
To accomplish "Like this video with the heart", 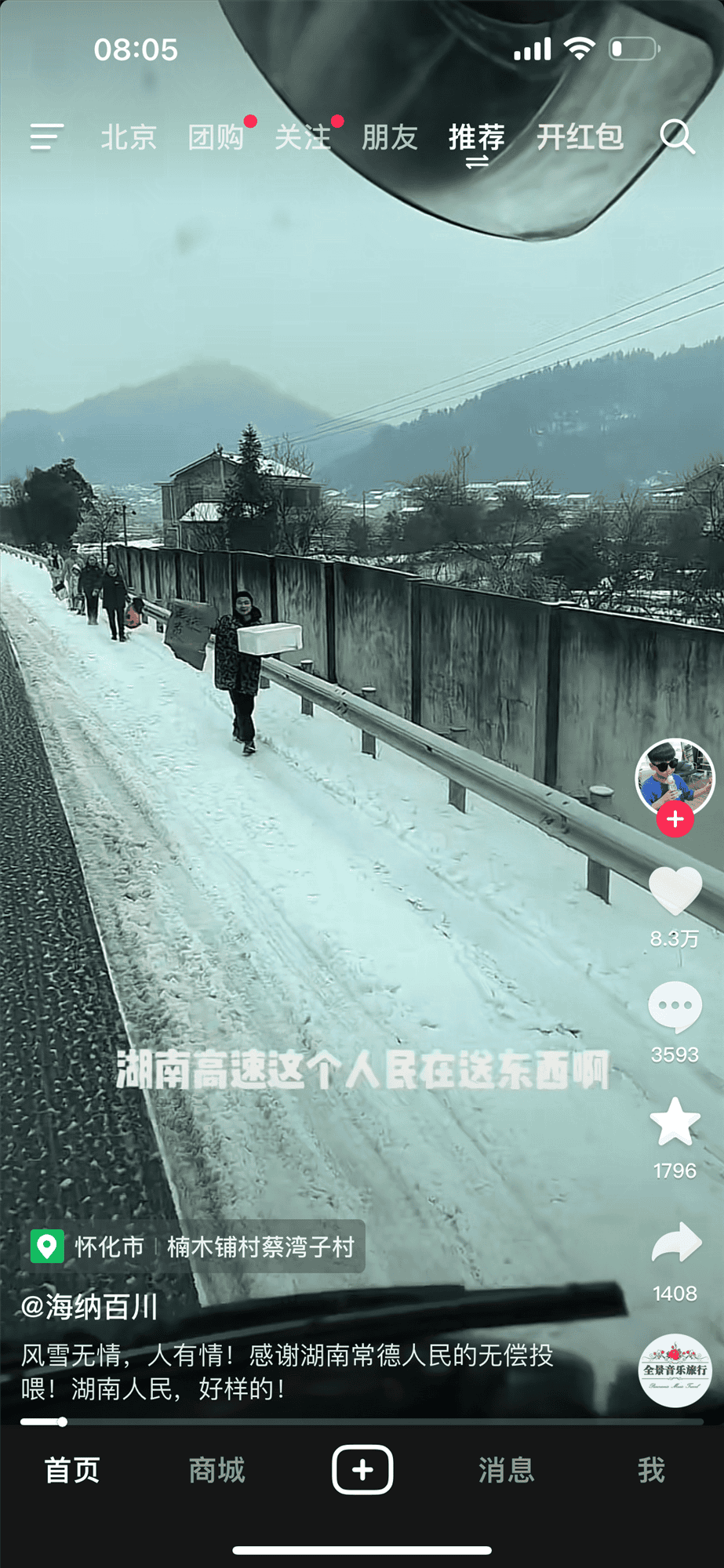I will click(x=675, y=891).
